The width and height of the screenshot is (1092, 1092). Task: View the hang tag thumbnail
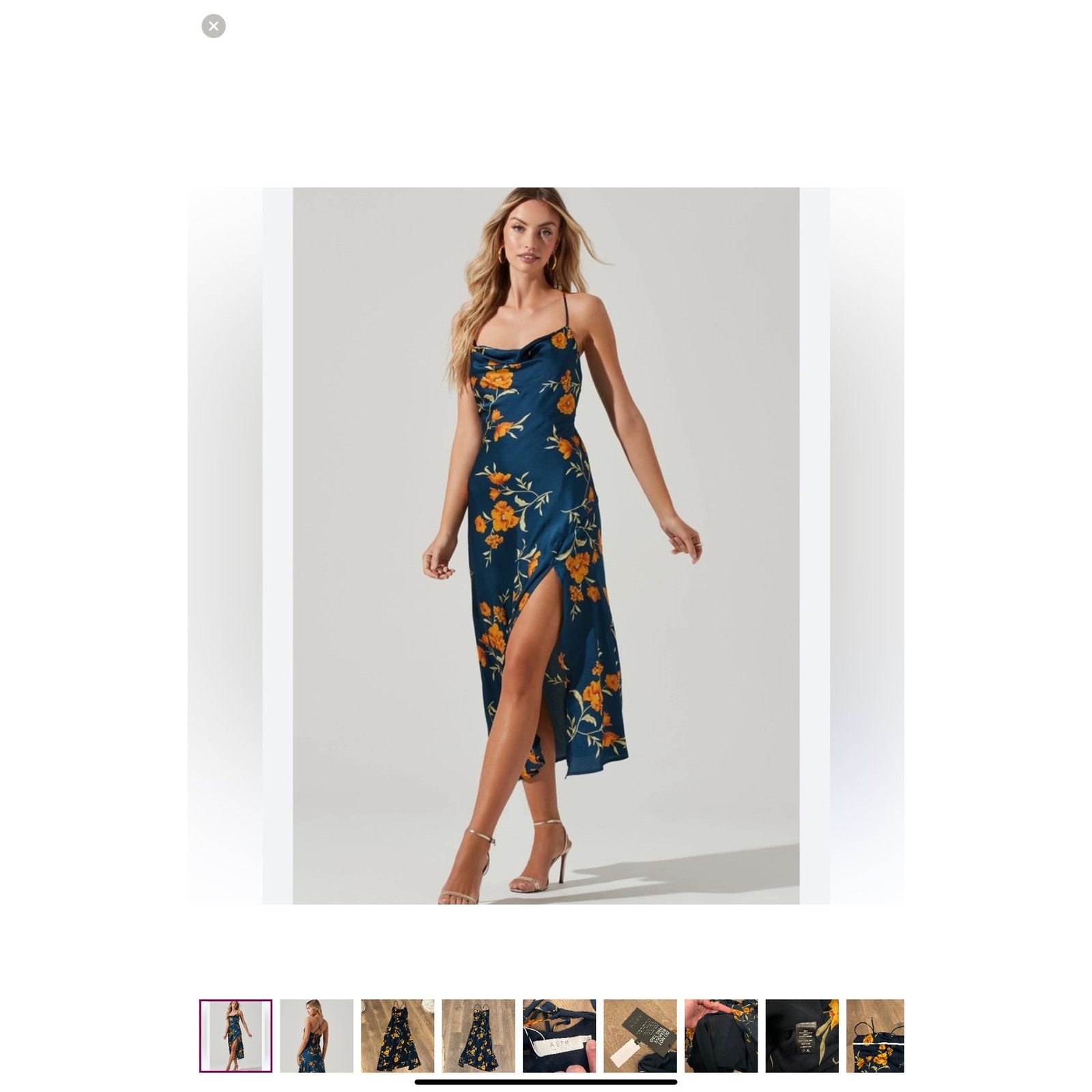640,1035
